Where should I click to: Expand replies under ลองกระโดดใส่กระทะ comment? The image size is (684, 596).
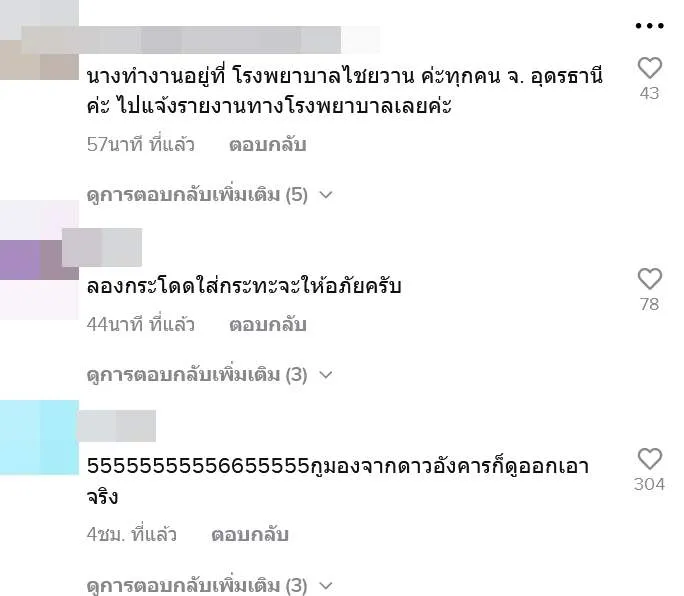pyautogui.click(x=209, y=375)
